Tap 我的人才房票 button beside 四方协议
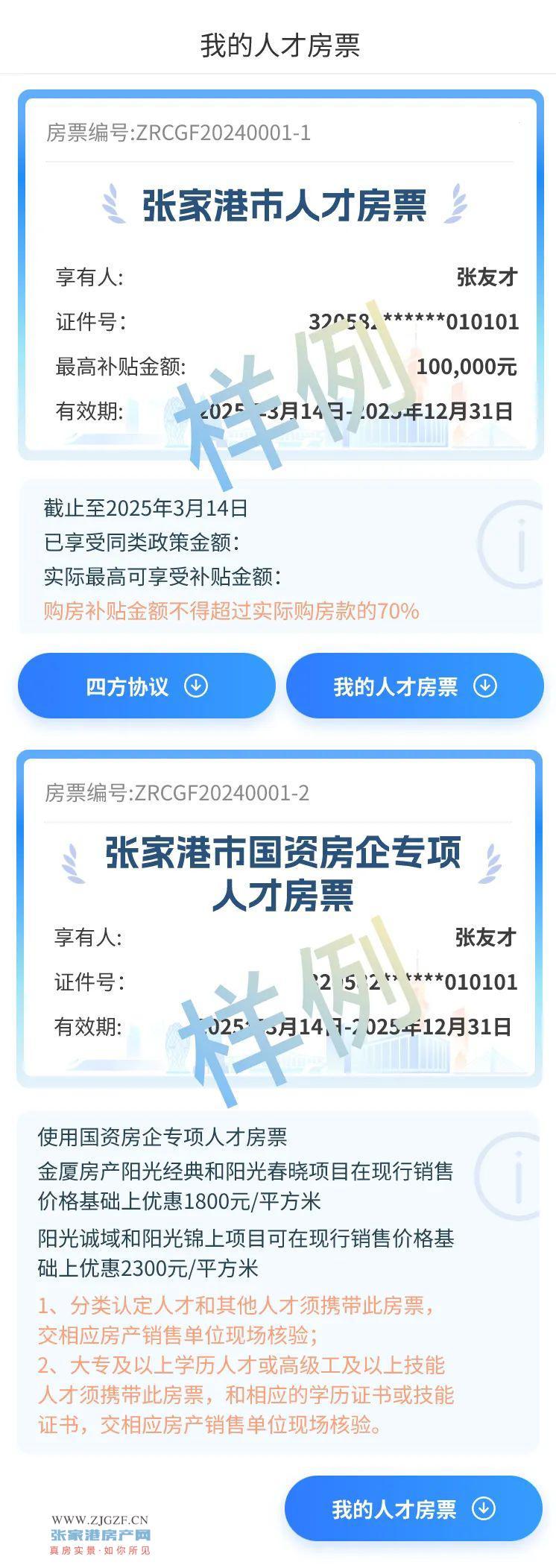This screenshot has height=1568, width=556. (414, 686)
